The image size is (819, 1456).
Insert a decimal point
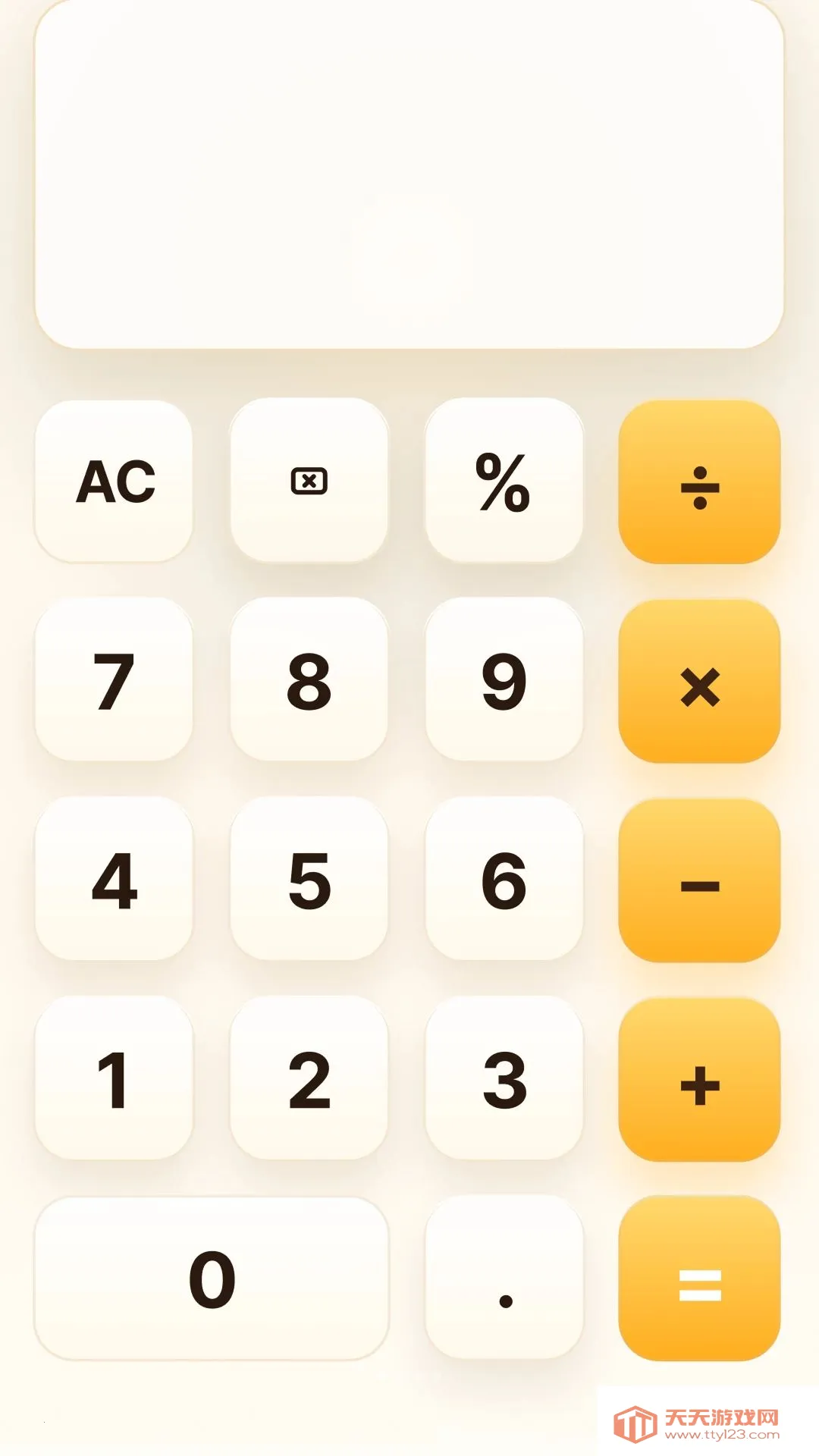point(504,1277)
